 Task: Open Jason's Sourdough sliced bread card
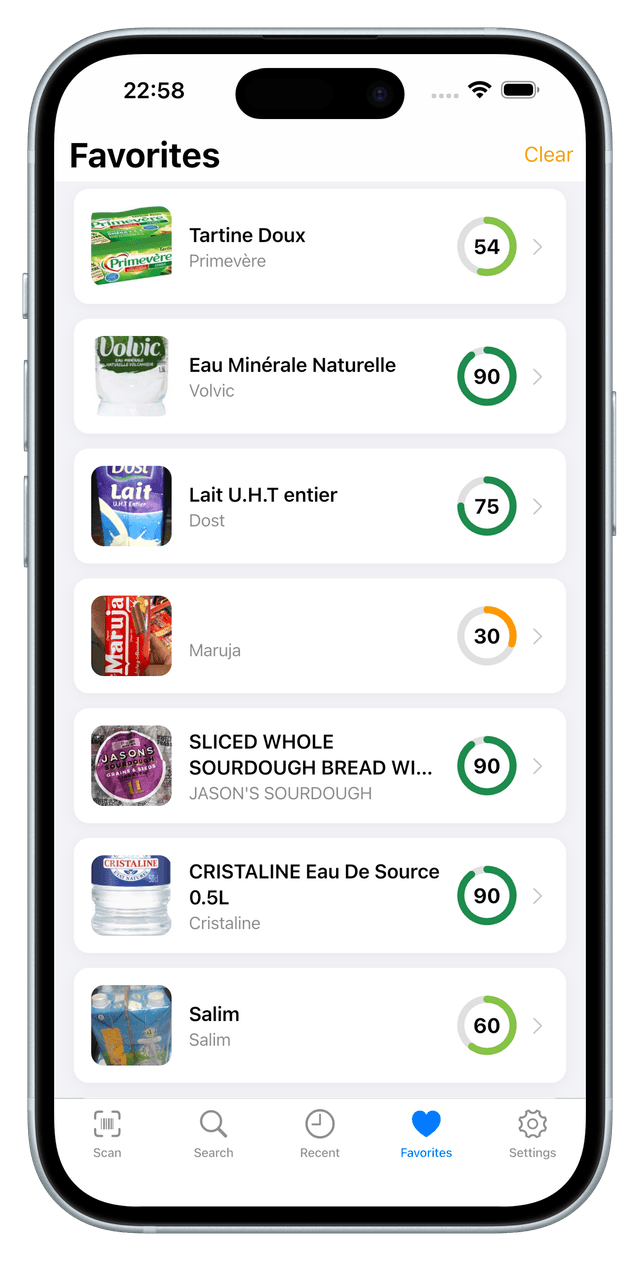pyautogui.click(x=319, y=766)
